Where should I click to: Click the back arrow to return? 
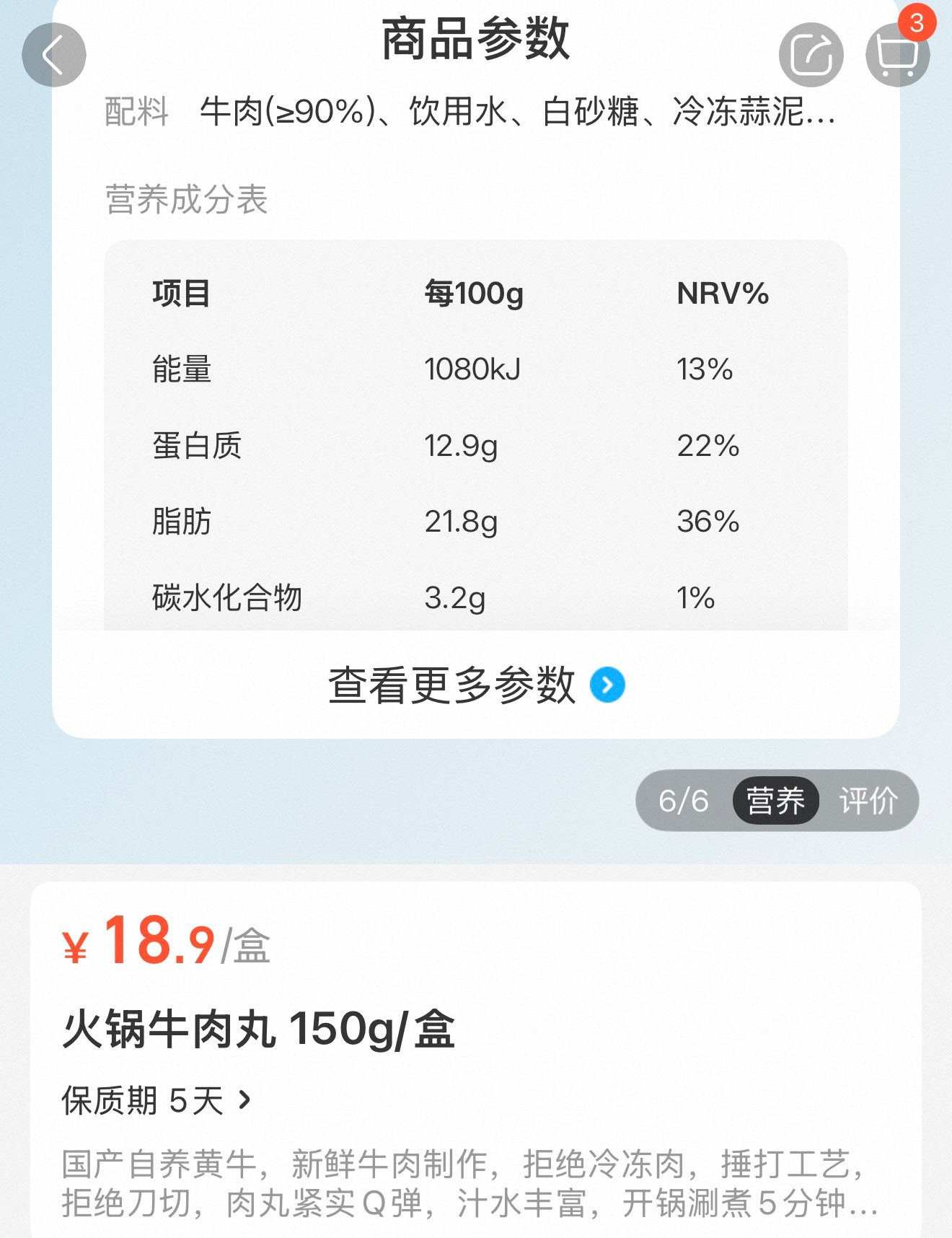(54, 54)
